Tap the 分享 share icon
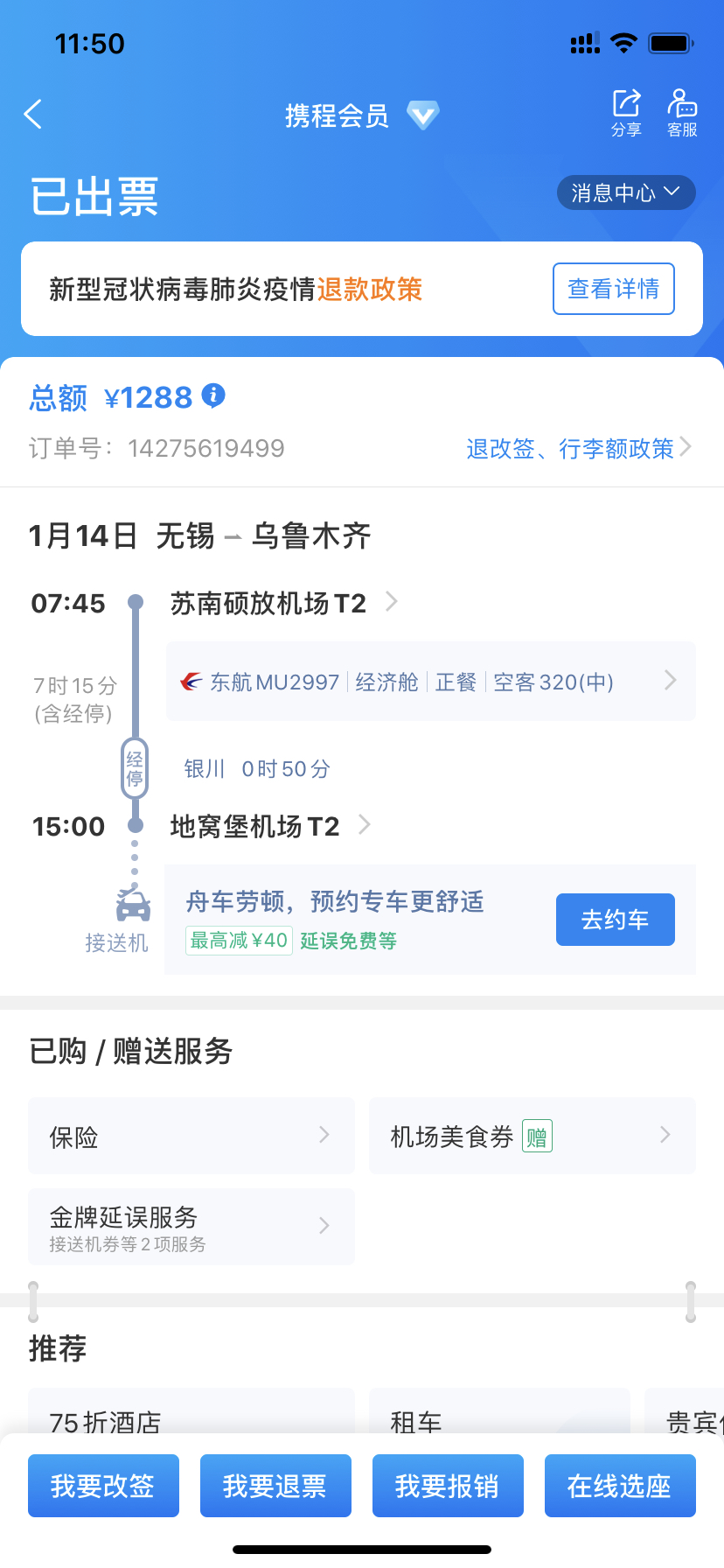The width and height of the screenshot is (724, 1568). tap(626, 113)
